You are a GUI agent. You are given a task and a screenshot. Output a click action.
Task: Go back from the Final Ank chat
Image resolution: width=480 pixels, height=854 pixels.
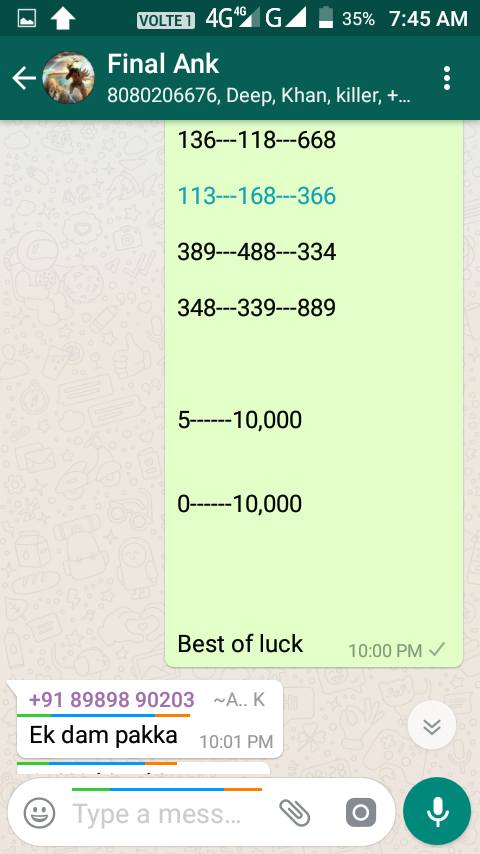click(x=24, y=78)
